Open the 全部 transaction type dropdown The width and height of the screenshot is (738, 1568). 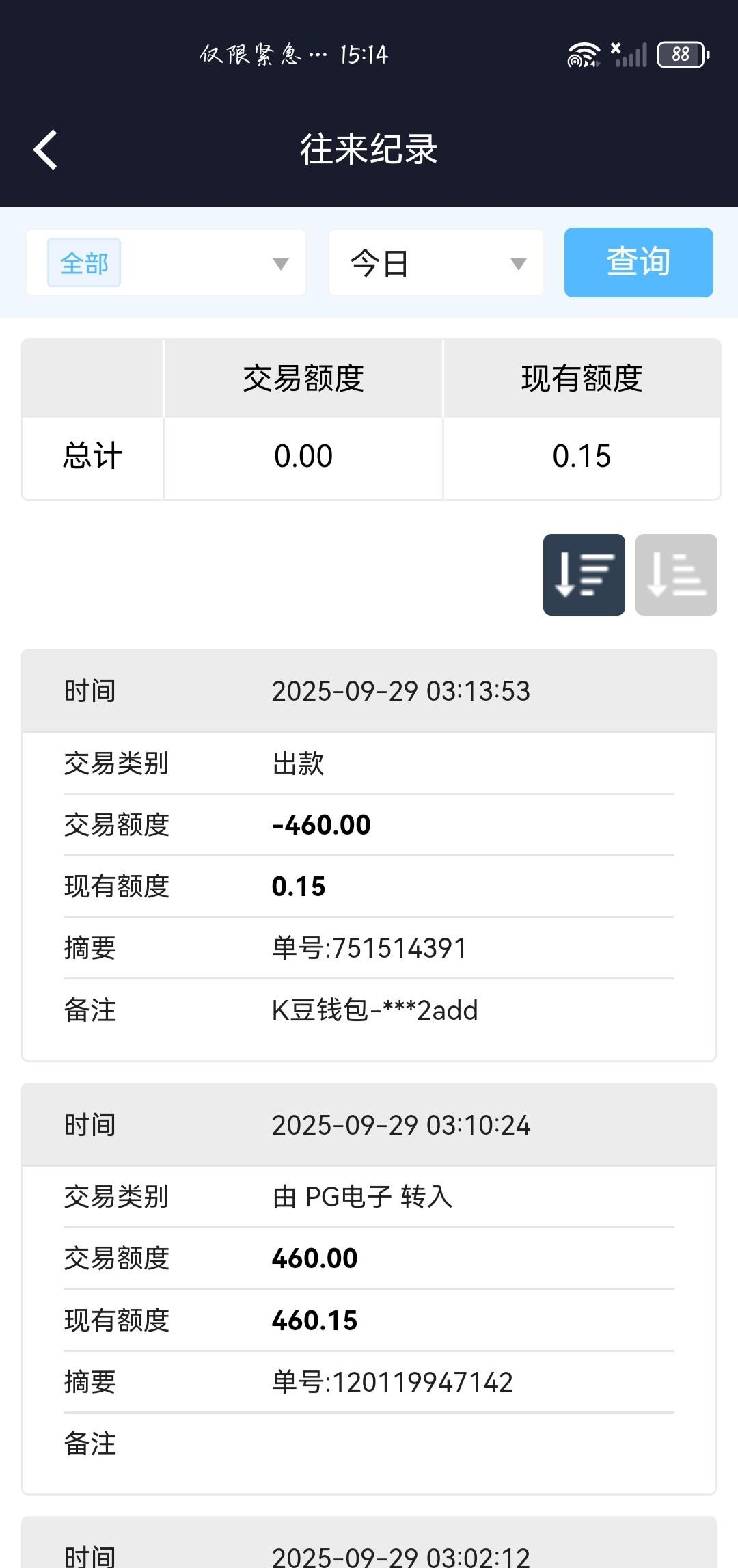tap(166, 263)
